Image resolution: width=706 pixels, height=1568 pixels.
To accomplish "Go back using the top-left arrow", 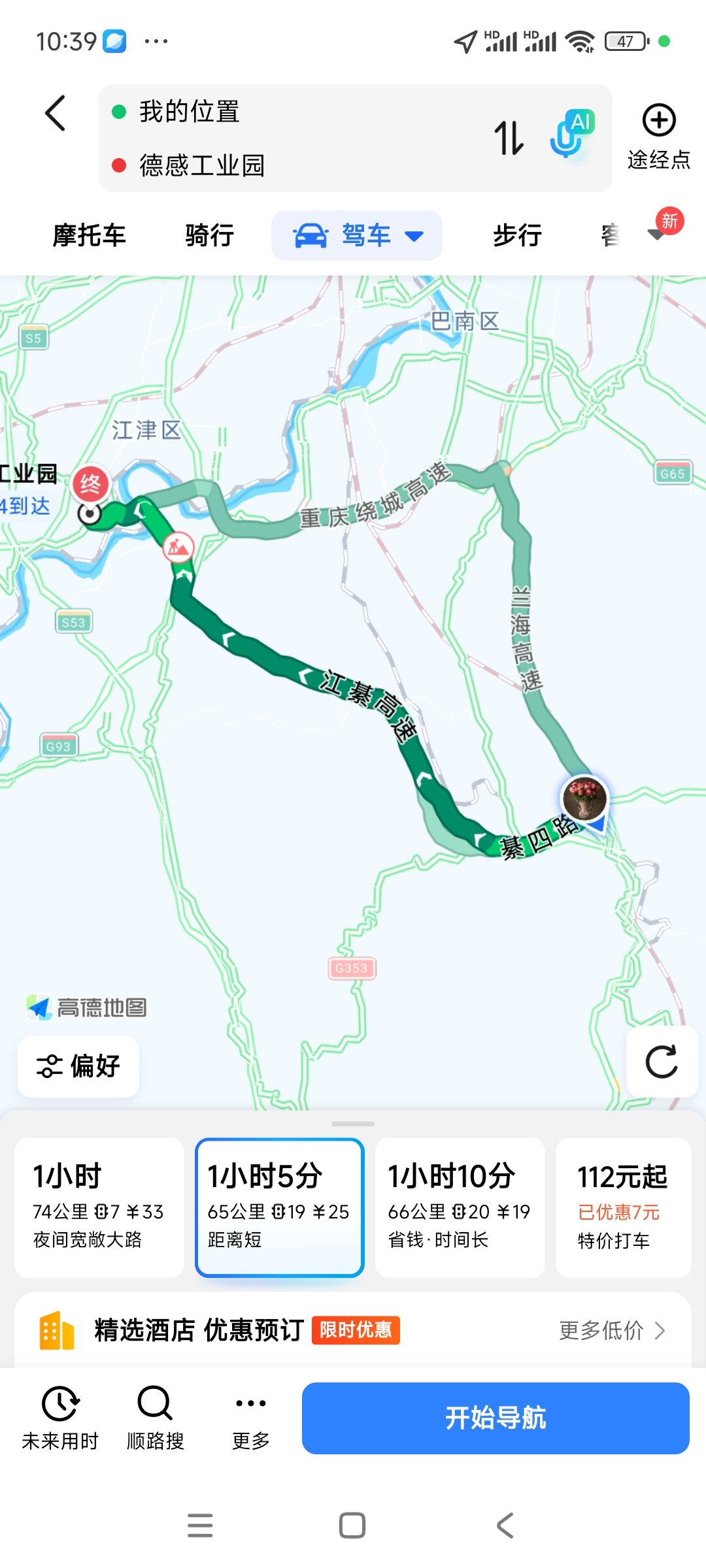I will [x=56, y=114].
